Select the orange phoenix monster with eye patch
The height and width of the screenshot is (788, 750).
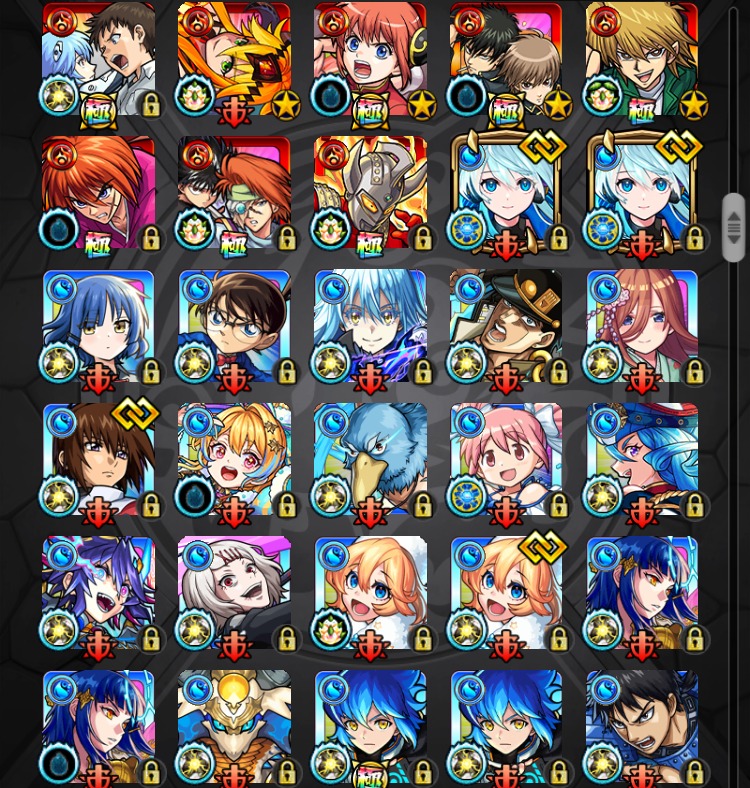click(x=234, y=60)
